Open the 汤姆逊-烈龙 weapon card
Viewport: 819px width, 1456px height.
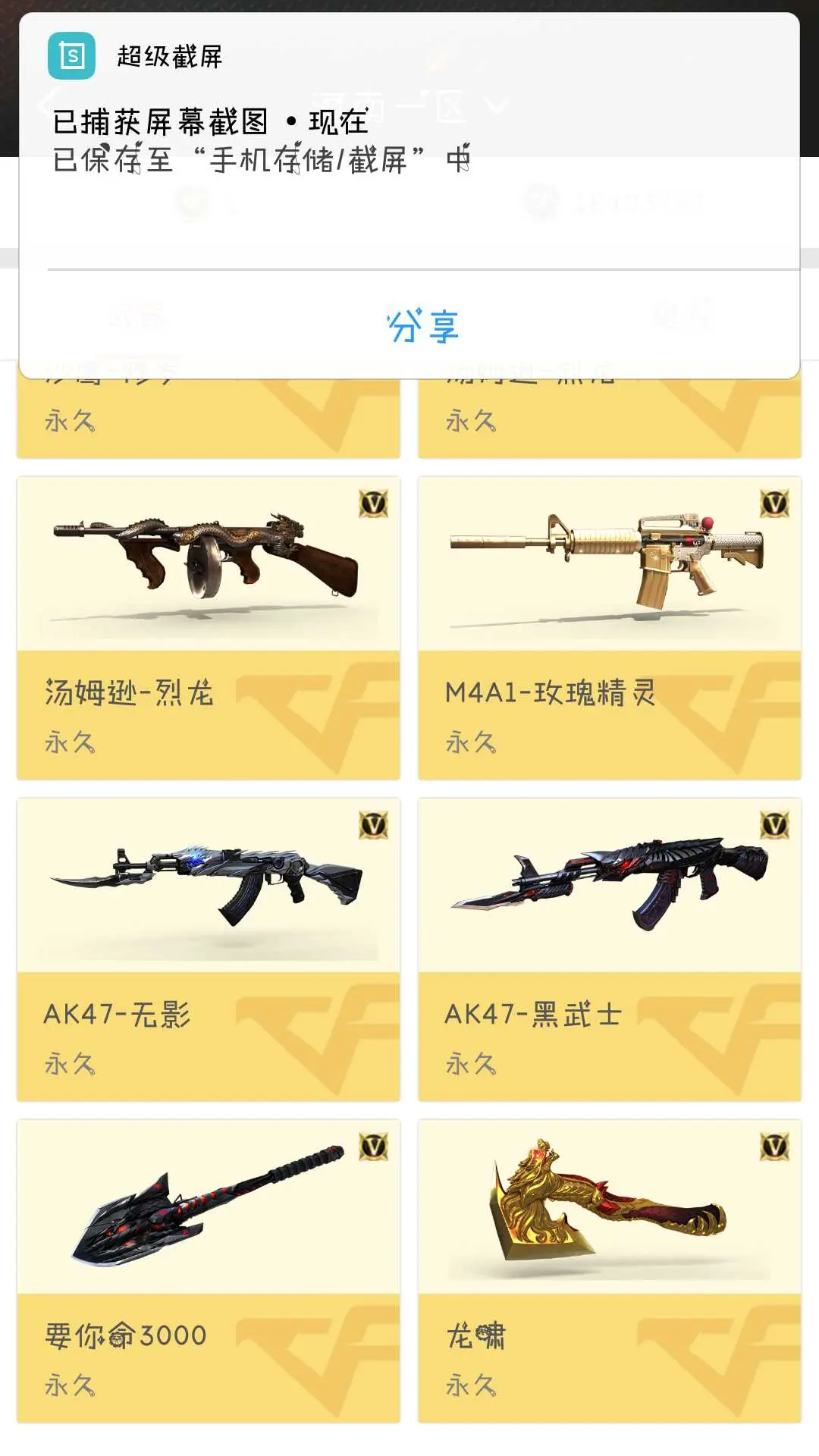click(209, 628)
